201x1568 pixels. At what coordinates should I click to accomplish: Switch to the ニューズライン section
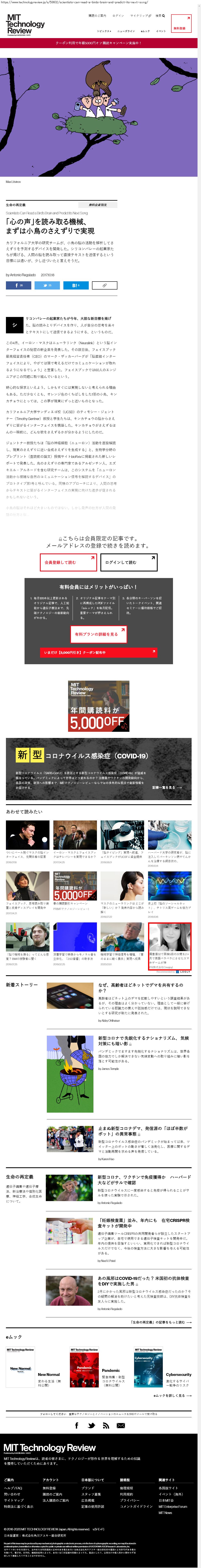(x=126, y=31)
